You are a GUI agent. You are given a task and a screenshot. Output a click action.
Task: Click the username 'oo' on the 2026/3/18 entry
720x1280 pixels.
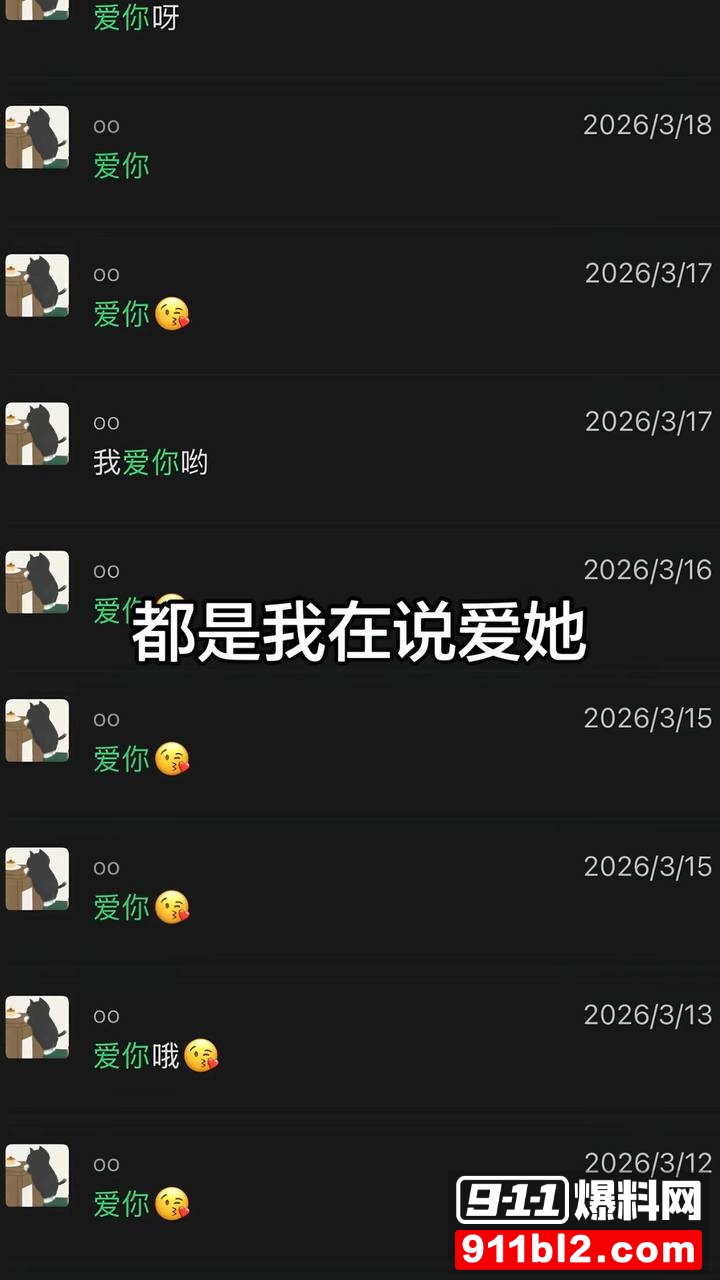105,124
